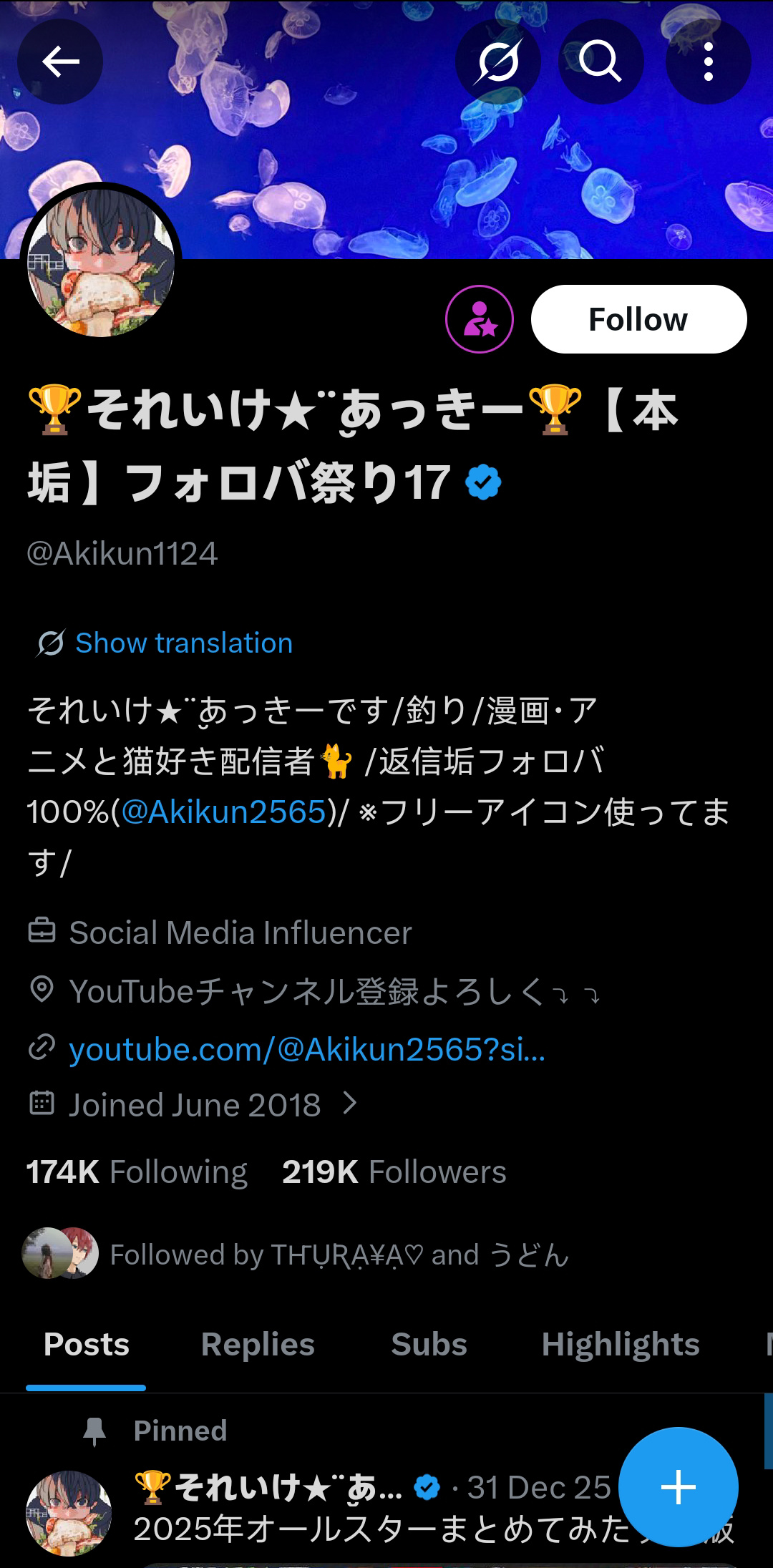The width and height of the screenshot is (773, 1568).
Task: Show translation of the bio
Action: pos(184,643)
